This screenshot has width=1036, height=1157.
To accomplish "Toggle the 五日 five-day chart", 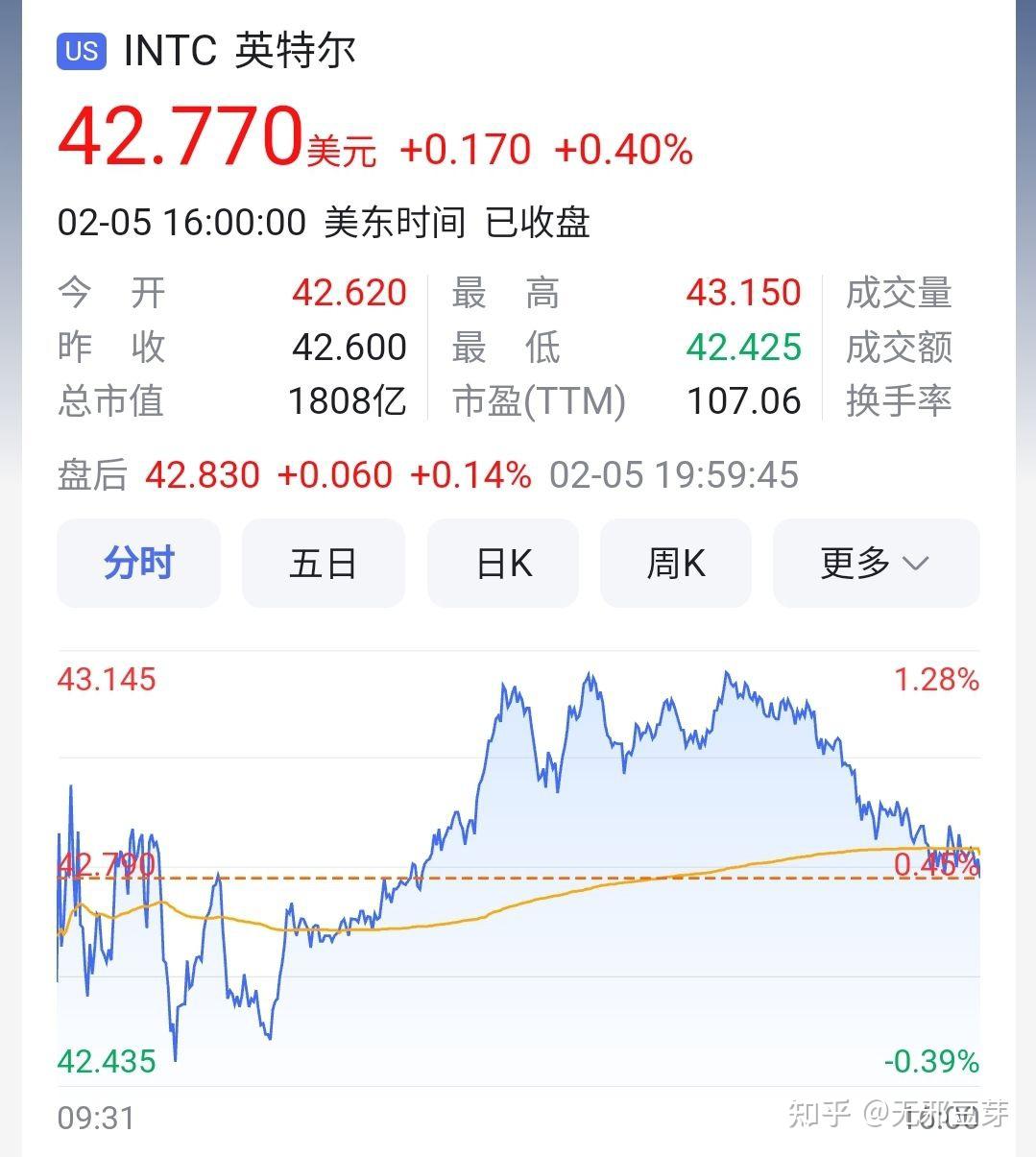I will pyautogui.click(x=323, y=564).
